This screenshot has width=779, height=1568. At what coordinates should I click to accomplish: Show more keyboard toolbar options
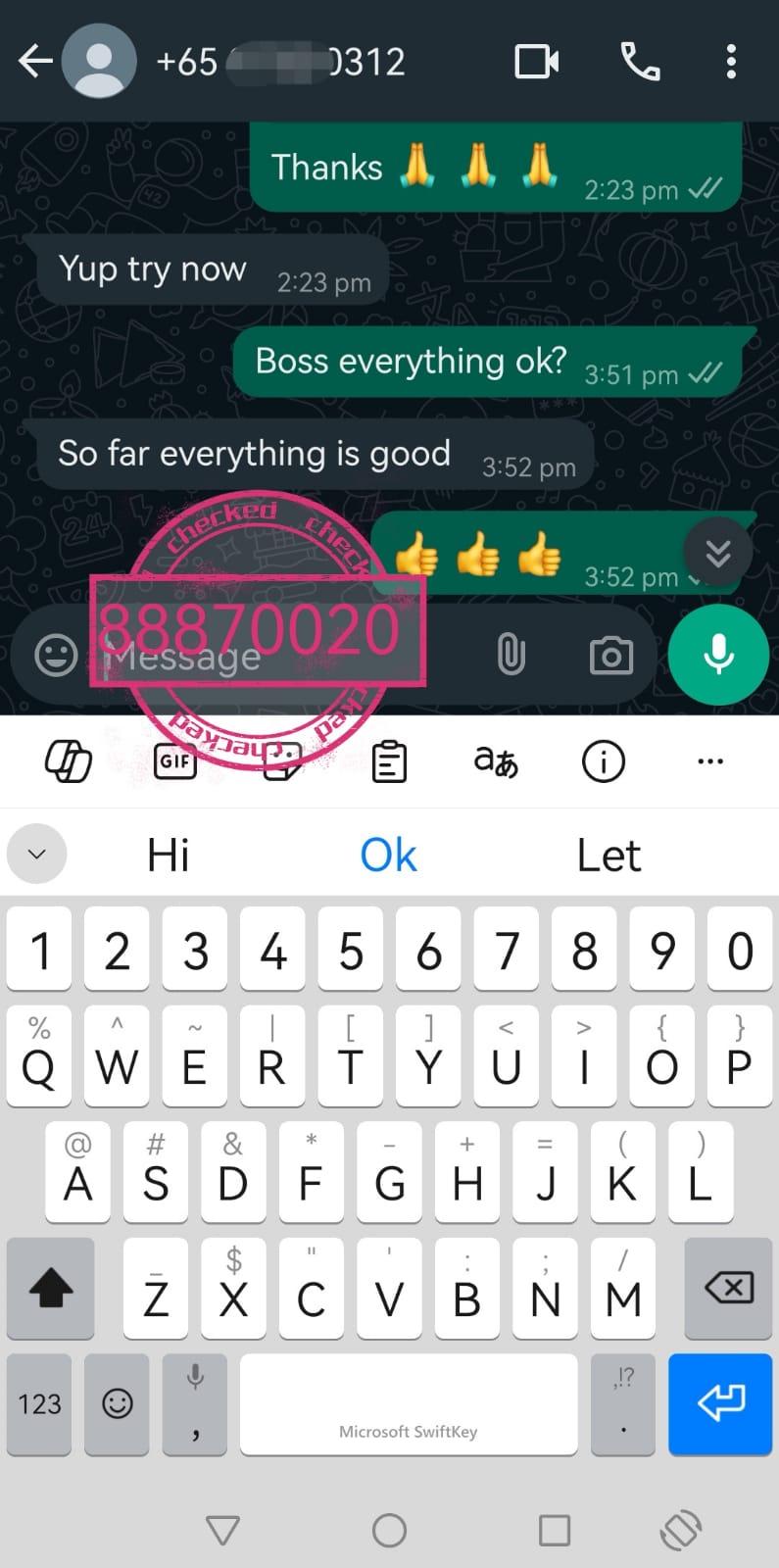pos(710,761)
